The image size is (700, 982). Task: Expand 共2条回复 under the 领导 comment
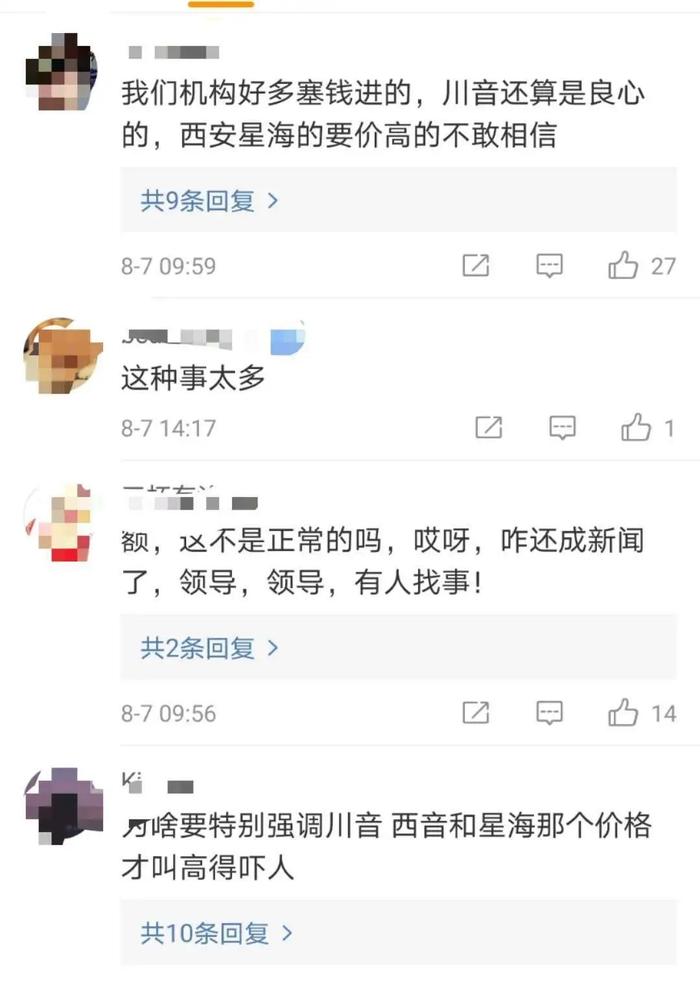pyautogui.click(x=209, y=648)
